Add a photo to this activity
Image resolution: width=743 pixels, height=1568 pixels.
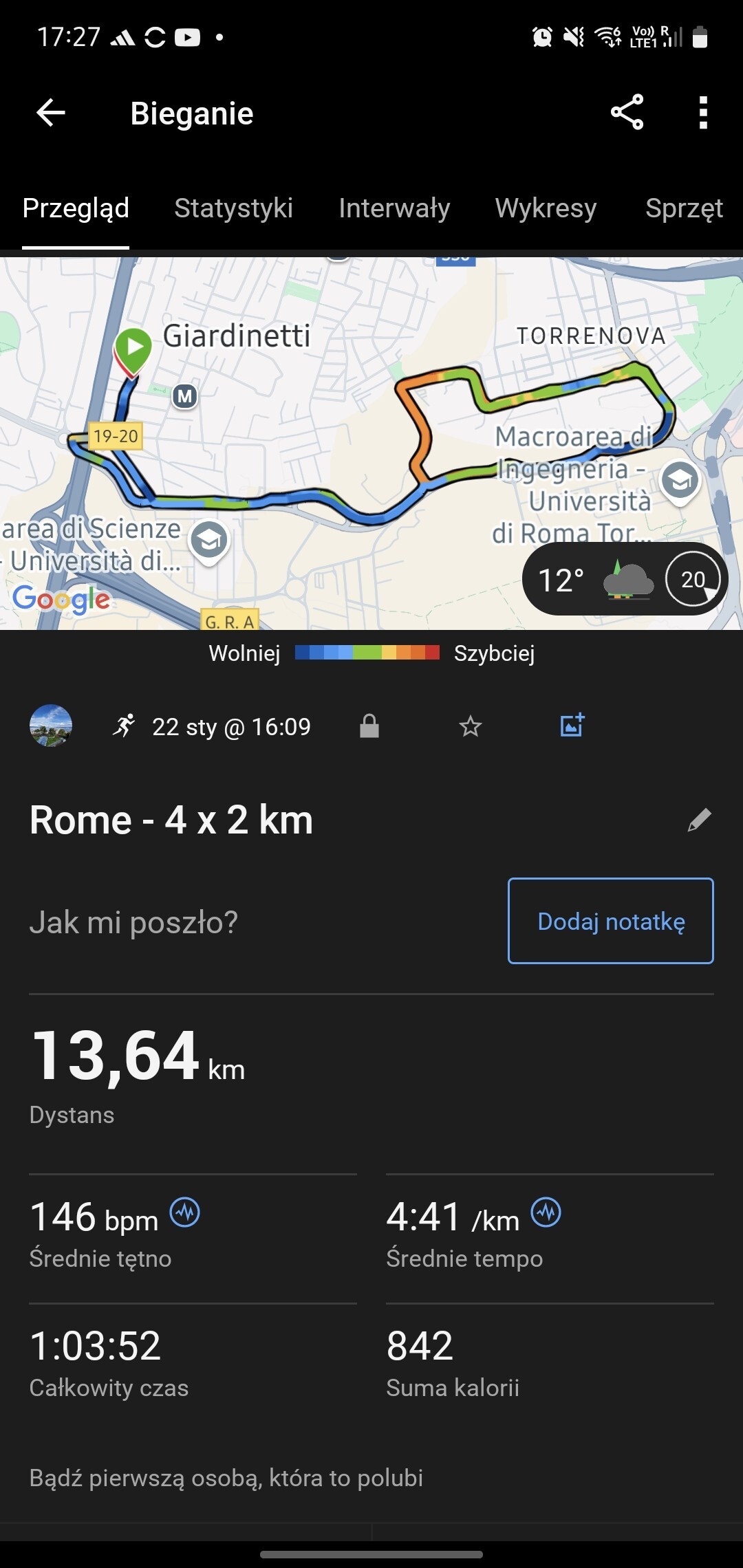[572, 726]
